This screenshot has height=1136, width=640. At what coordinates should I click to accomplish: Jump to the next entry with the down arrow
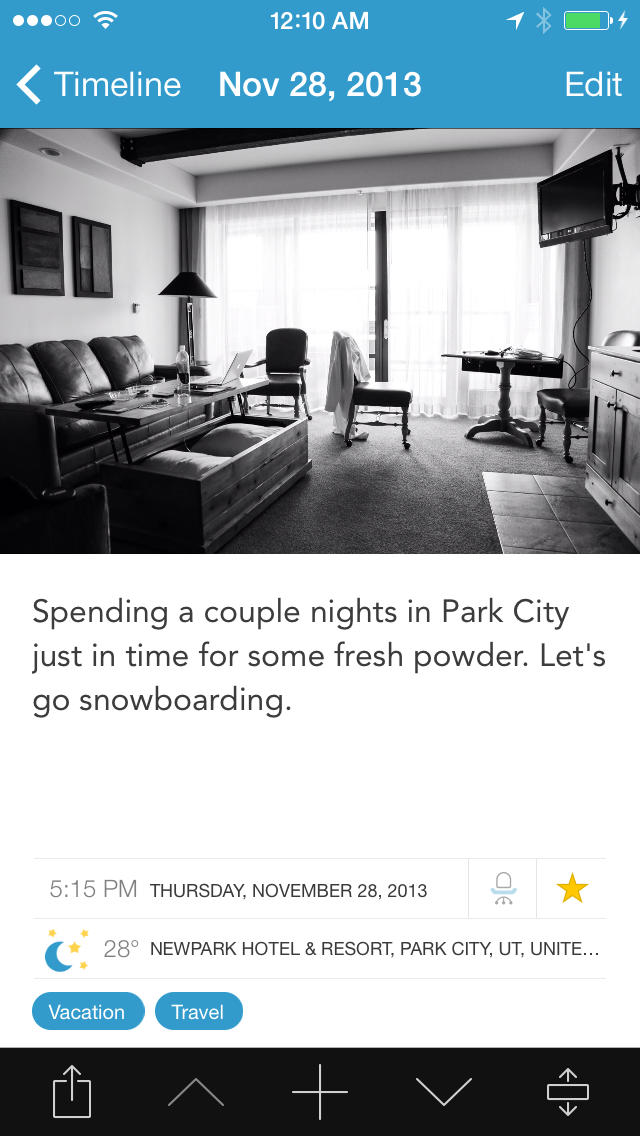click(x=443, y=1091)
